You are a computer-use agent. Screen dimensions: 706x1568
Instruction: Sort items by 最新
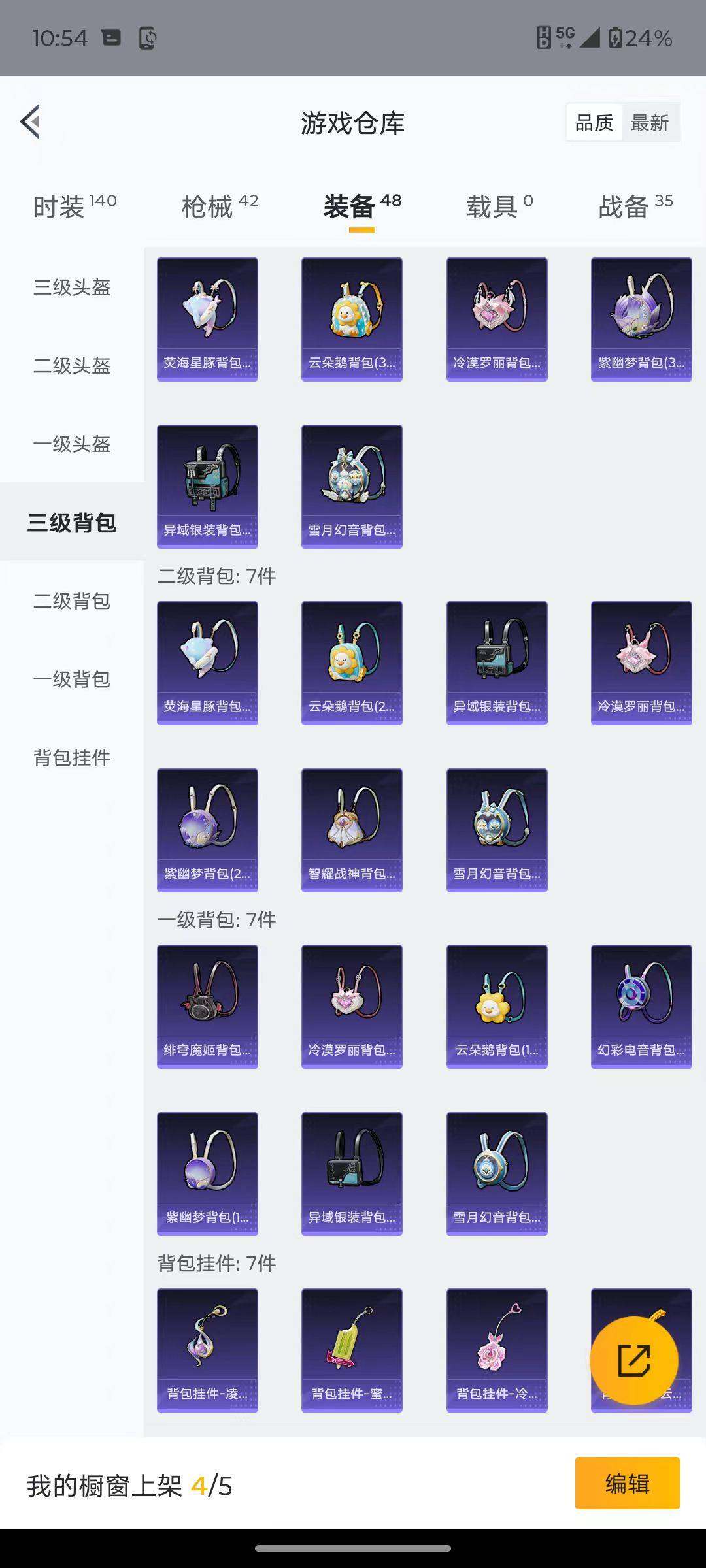650,123
